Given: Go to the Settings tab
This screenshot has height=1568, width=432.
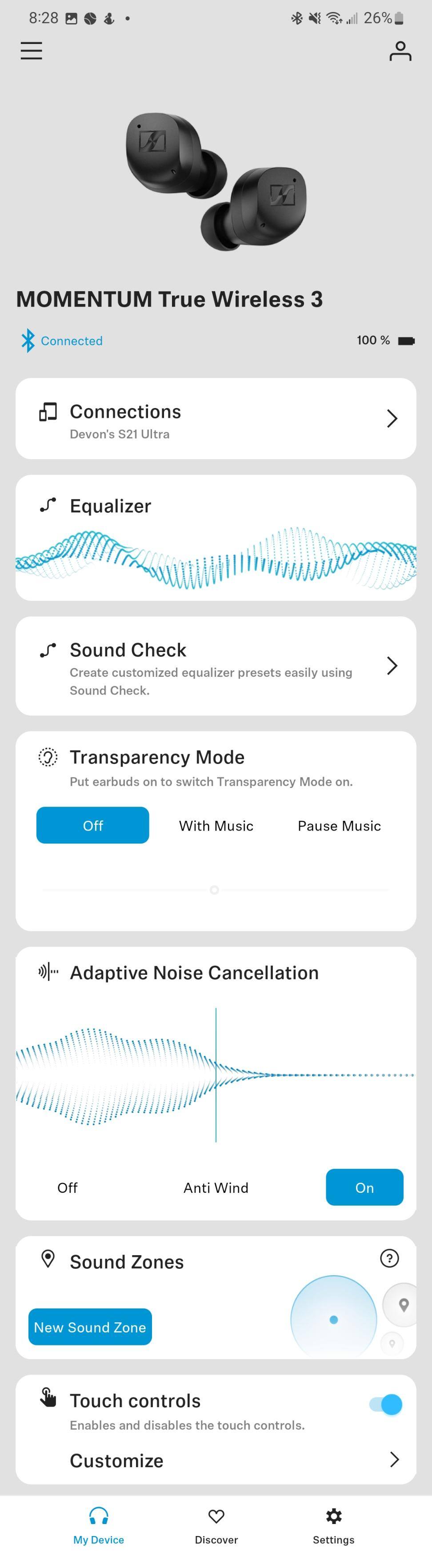Looking at the screenshot, I should coord(333,1525).
